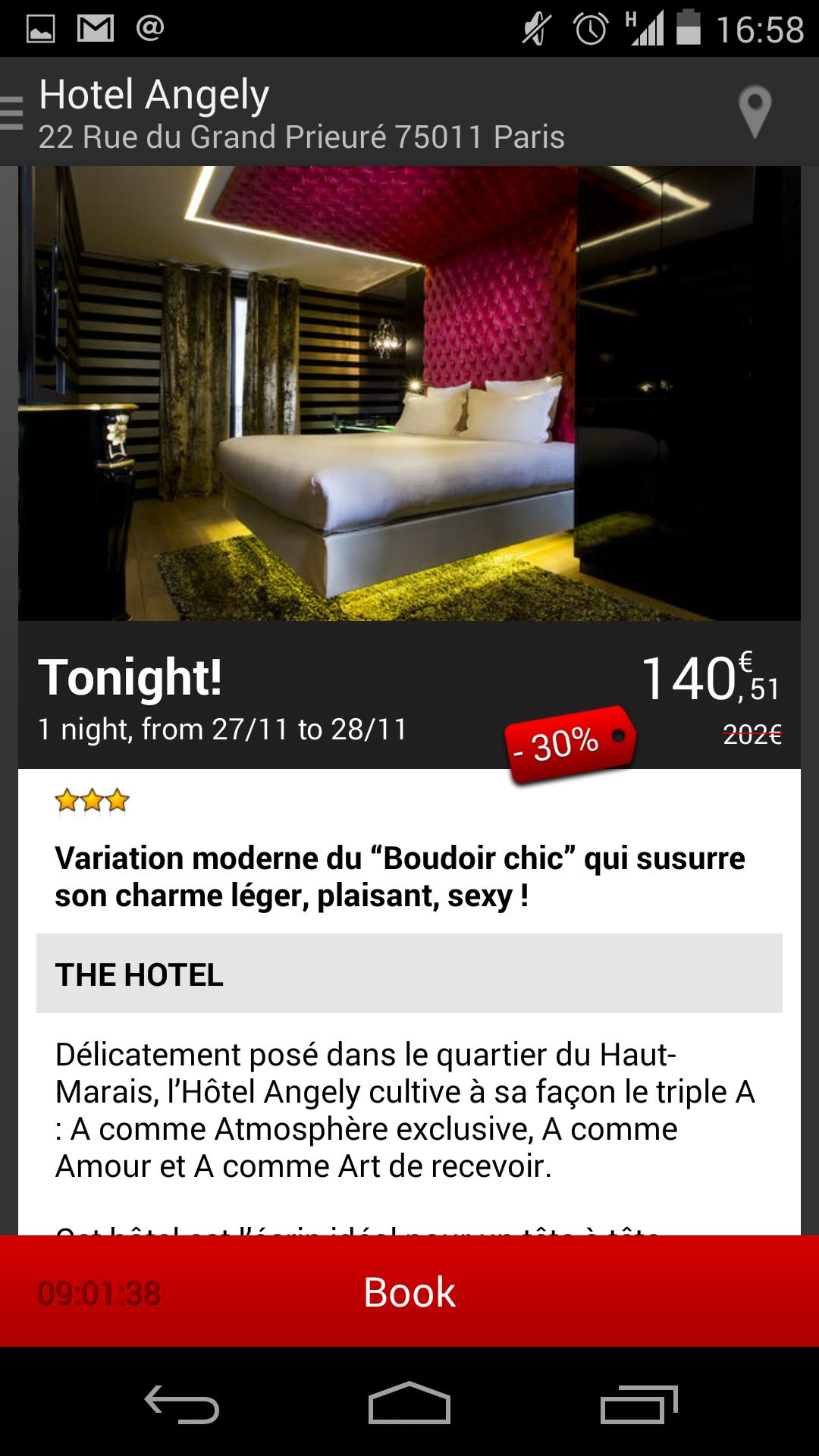819x1456 pixels.
Task: Open the side drawer menu
Action: [x=14, y=112]
